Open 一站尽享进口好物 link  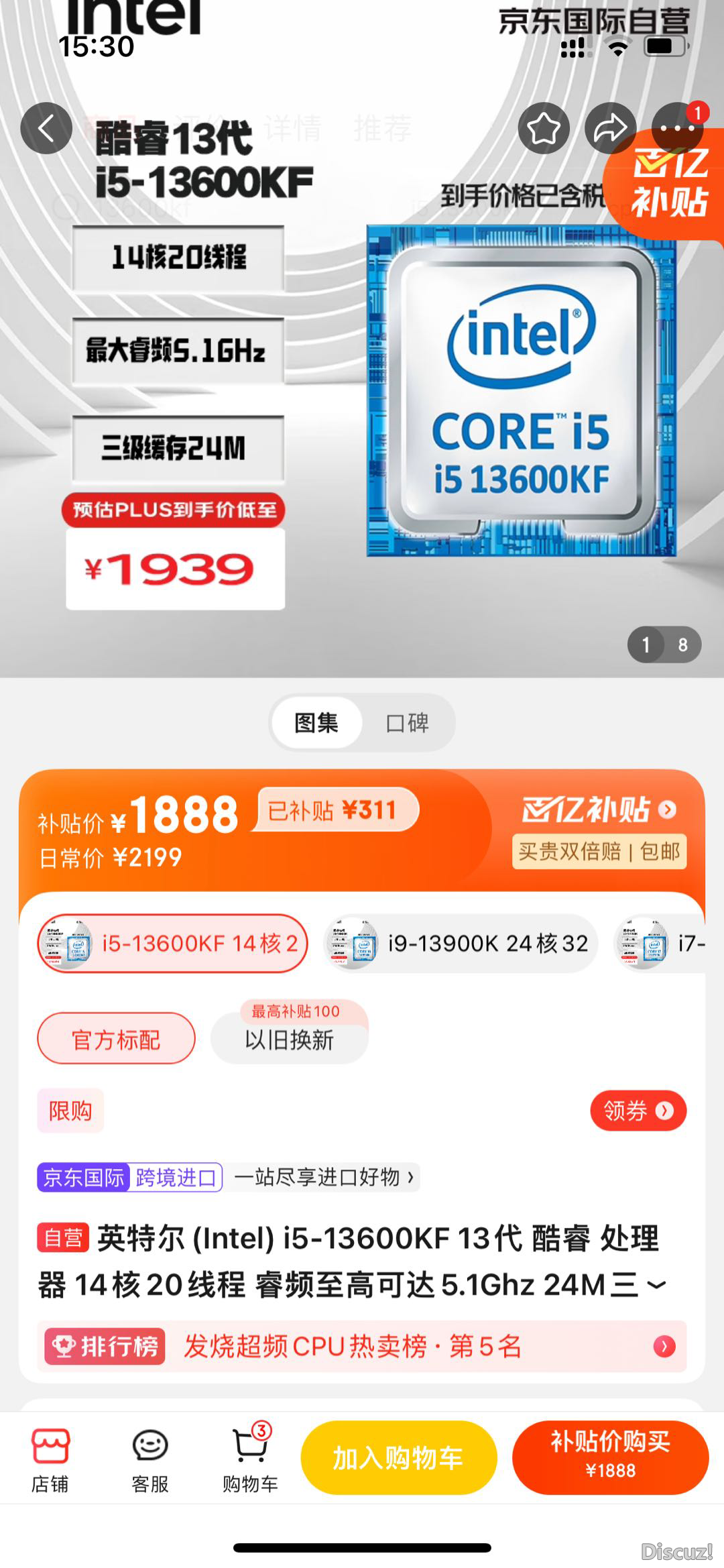tap(324, 1177)
